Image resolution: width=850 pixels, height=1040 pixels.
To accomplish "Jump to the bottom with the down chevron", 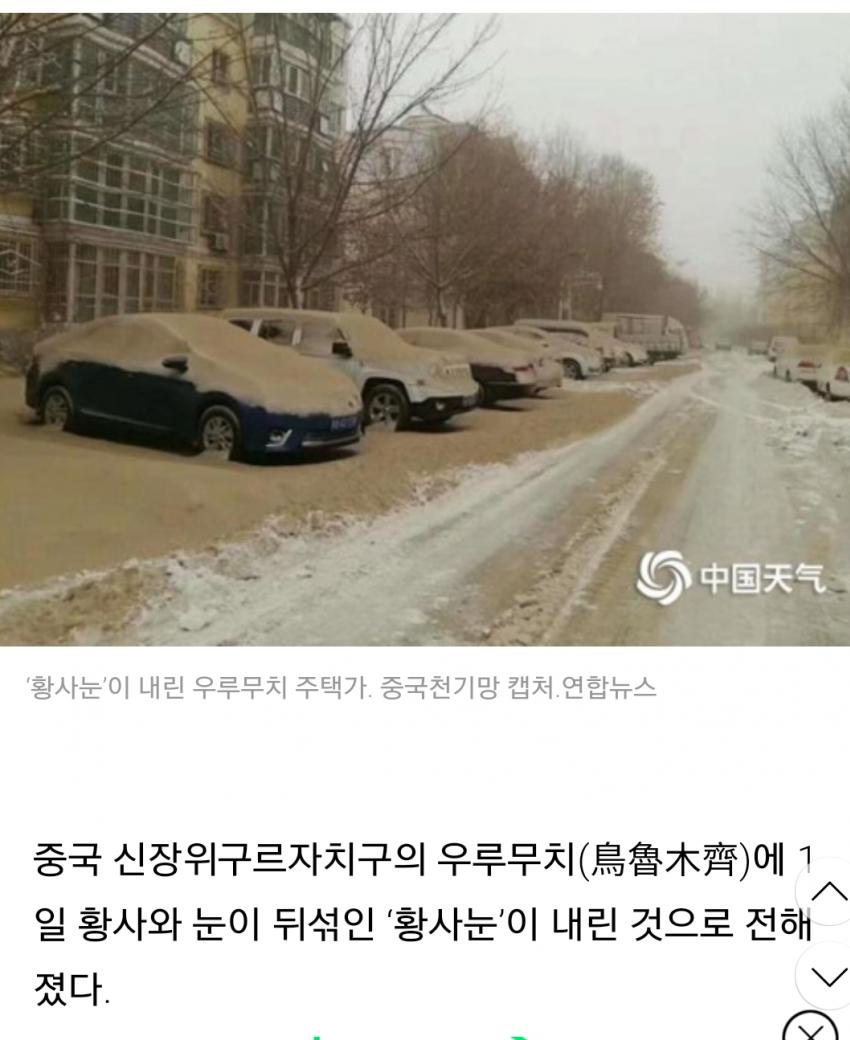I will (827, 975).
